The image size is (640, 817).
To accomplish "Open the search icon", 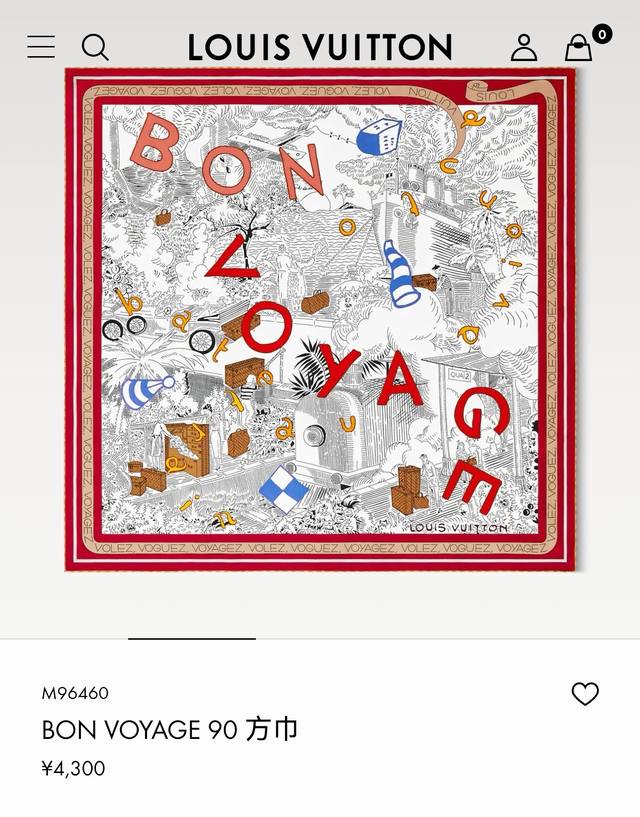I will pyautogui.click(x=95, y=47).
